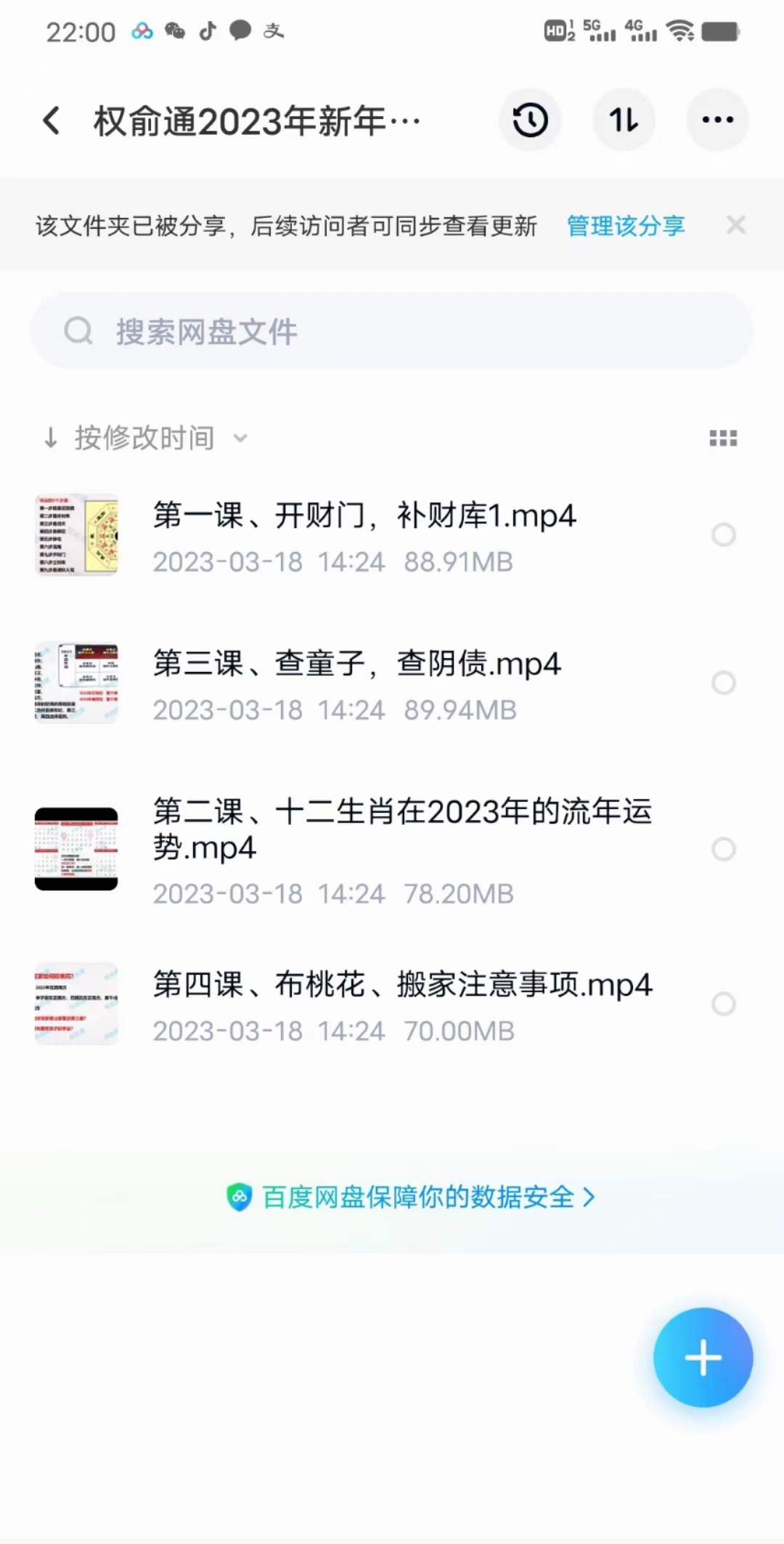Dismiss the shared-folder banner with the X

tap(736, 224)
